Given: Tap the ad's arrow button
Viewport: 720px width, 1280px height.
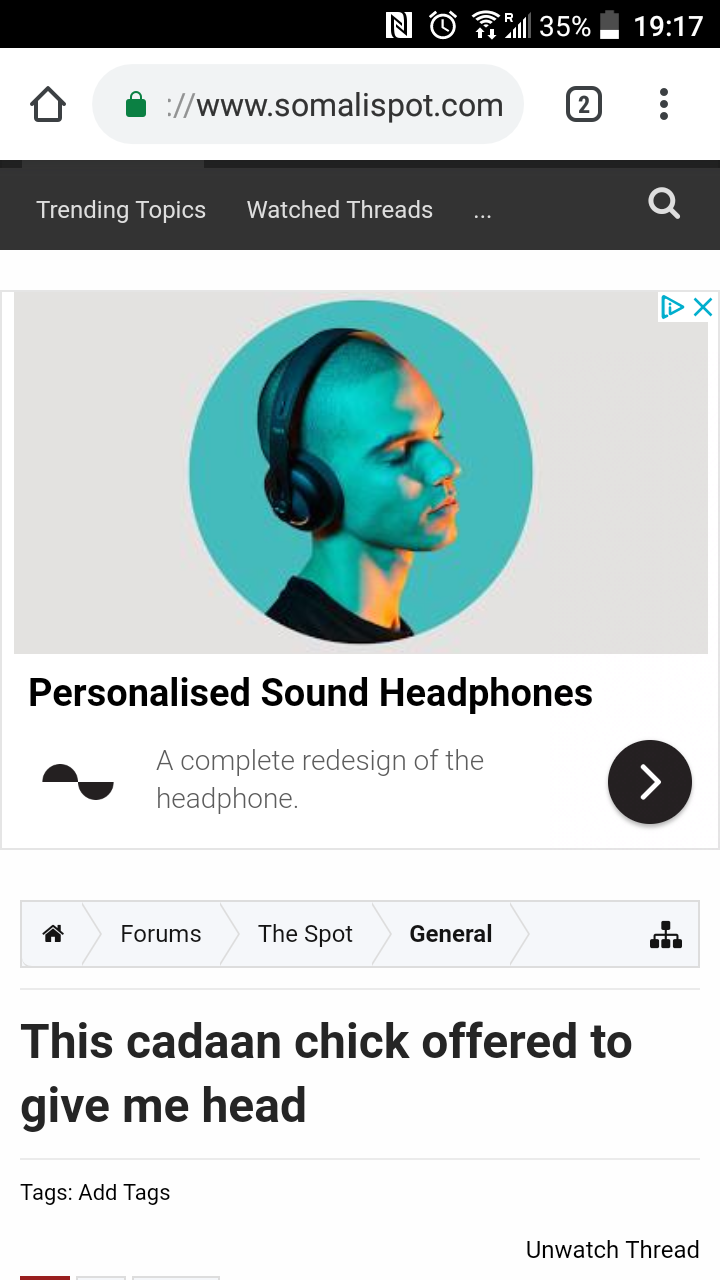Looking at the screenshot, I should coord(650,782).
